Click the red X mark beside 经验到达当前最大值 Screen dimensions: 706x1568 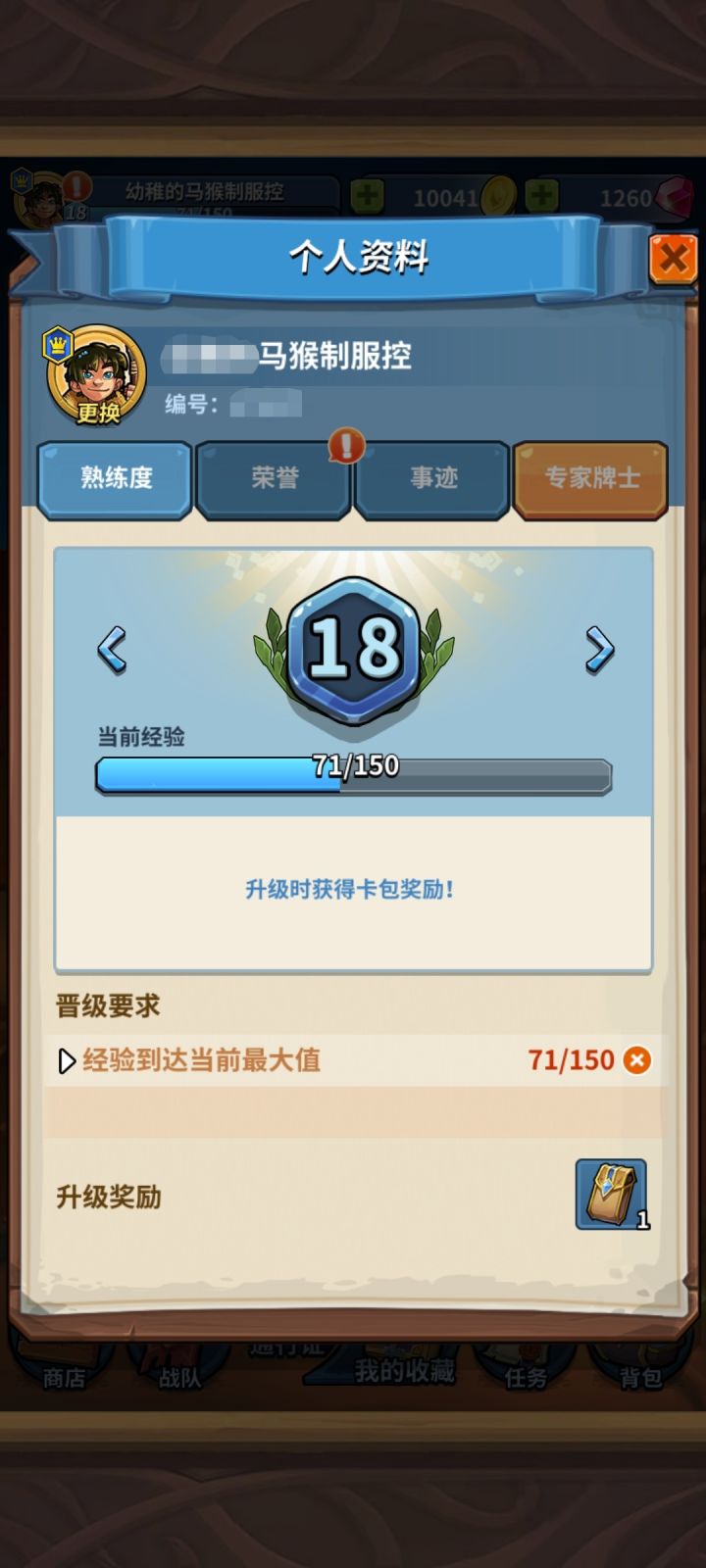(x=635, y=1060)
